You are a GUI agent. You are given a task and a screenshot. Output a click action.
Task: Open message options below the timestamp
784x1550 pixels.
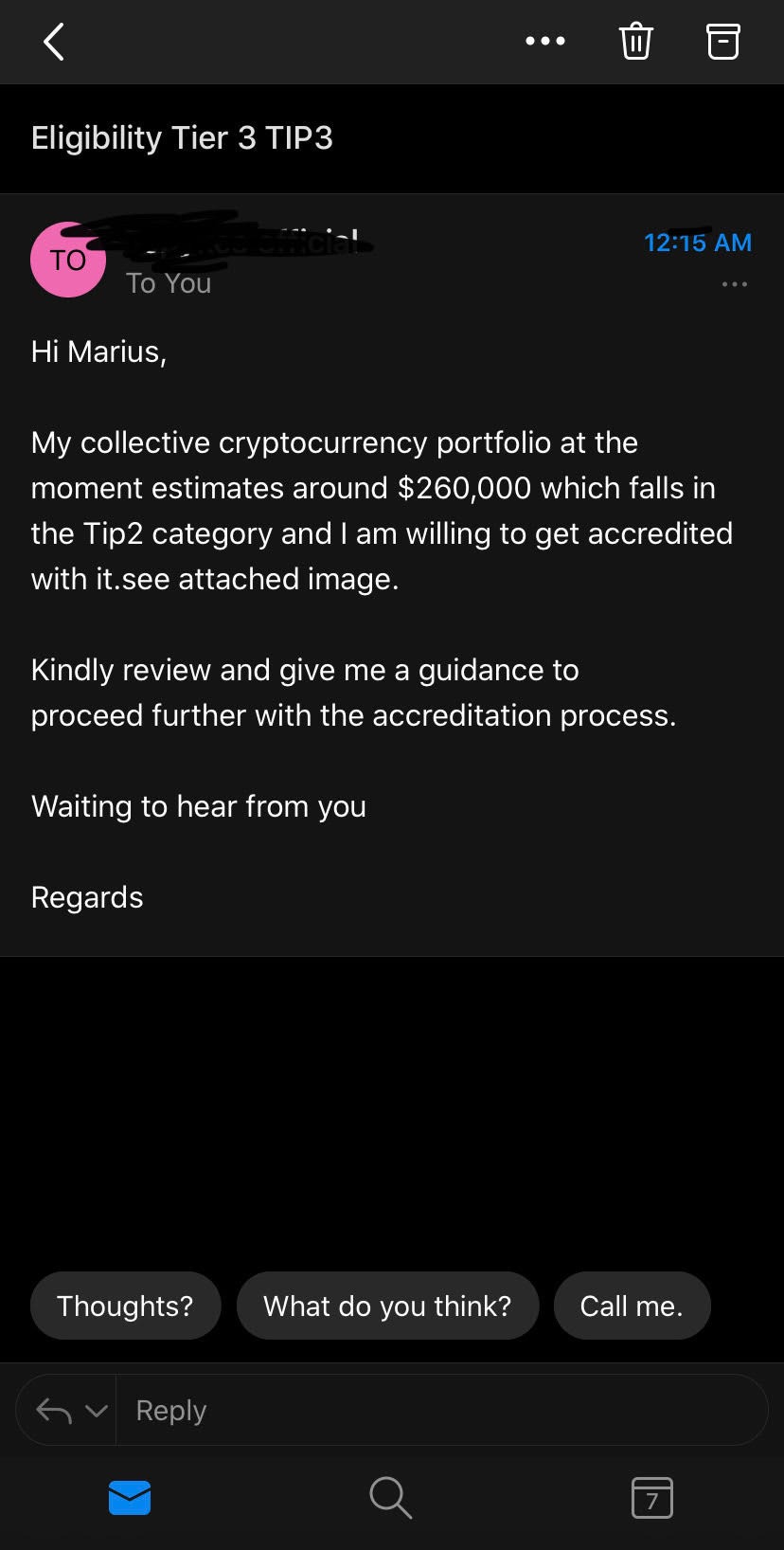(x=734, y=284)
